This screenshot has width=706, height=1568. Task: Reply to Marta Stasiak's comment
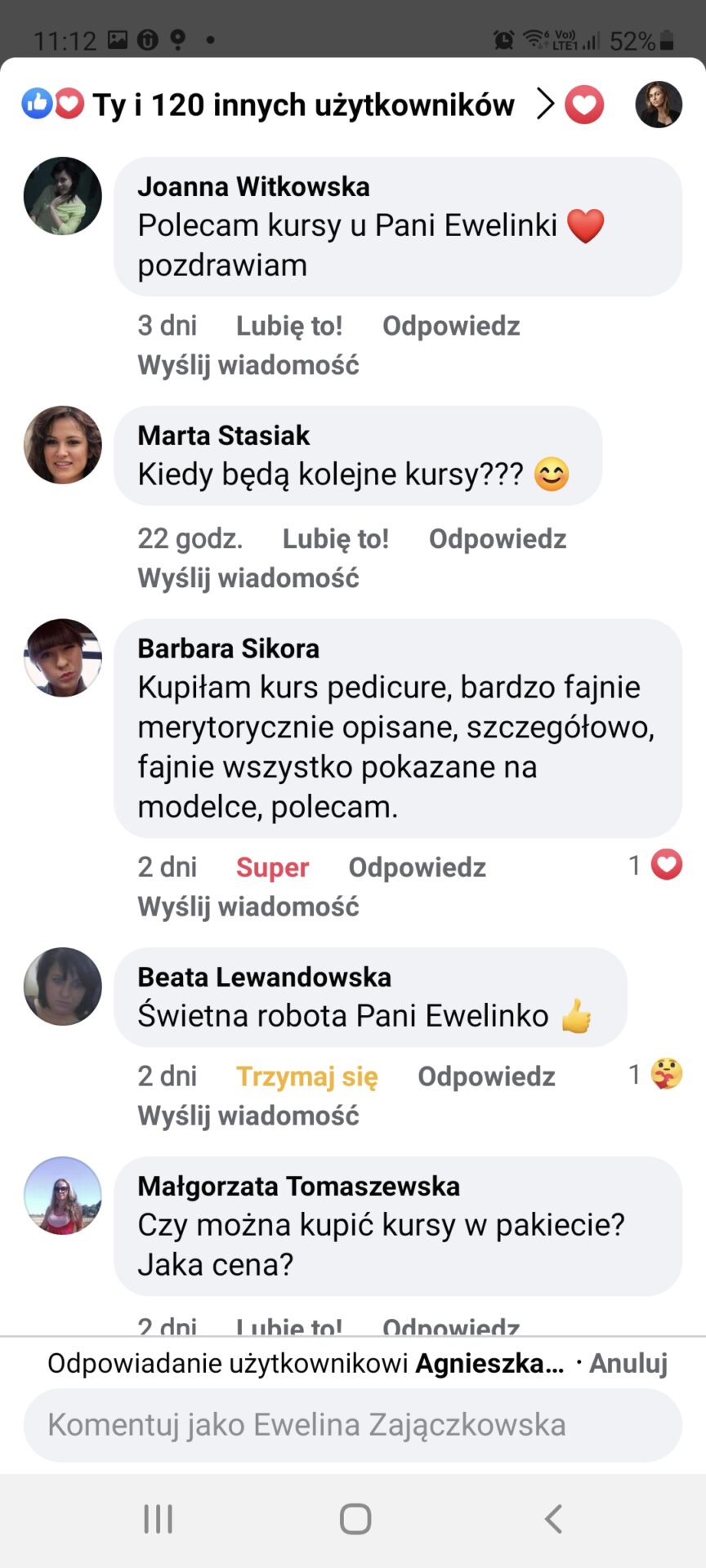tap(497, 539)
